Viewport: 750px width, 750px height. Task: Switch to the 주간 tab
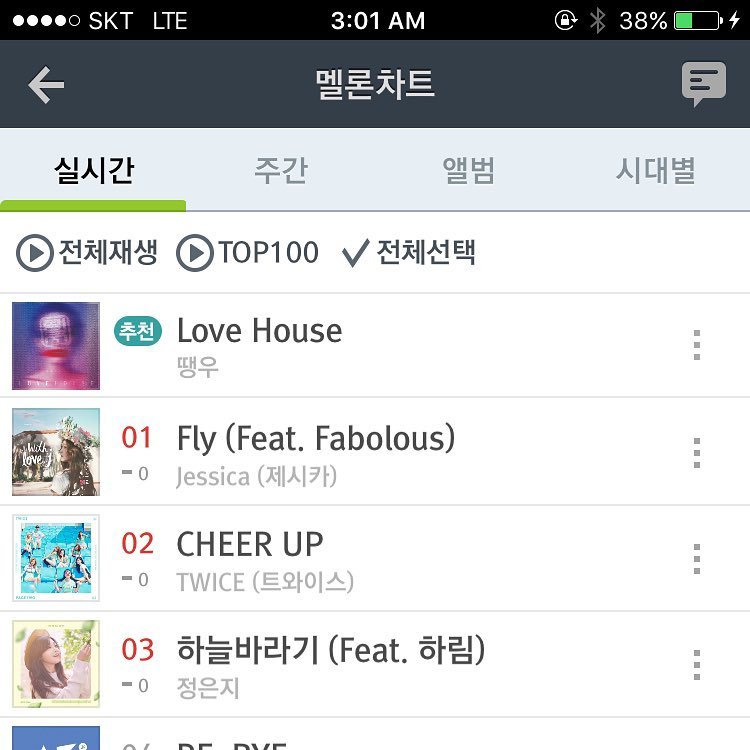(x=280, y=171)
